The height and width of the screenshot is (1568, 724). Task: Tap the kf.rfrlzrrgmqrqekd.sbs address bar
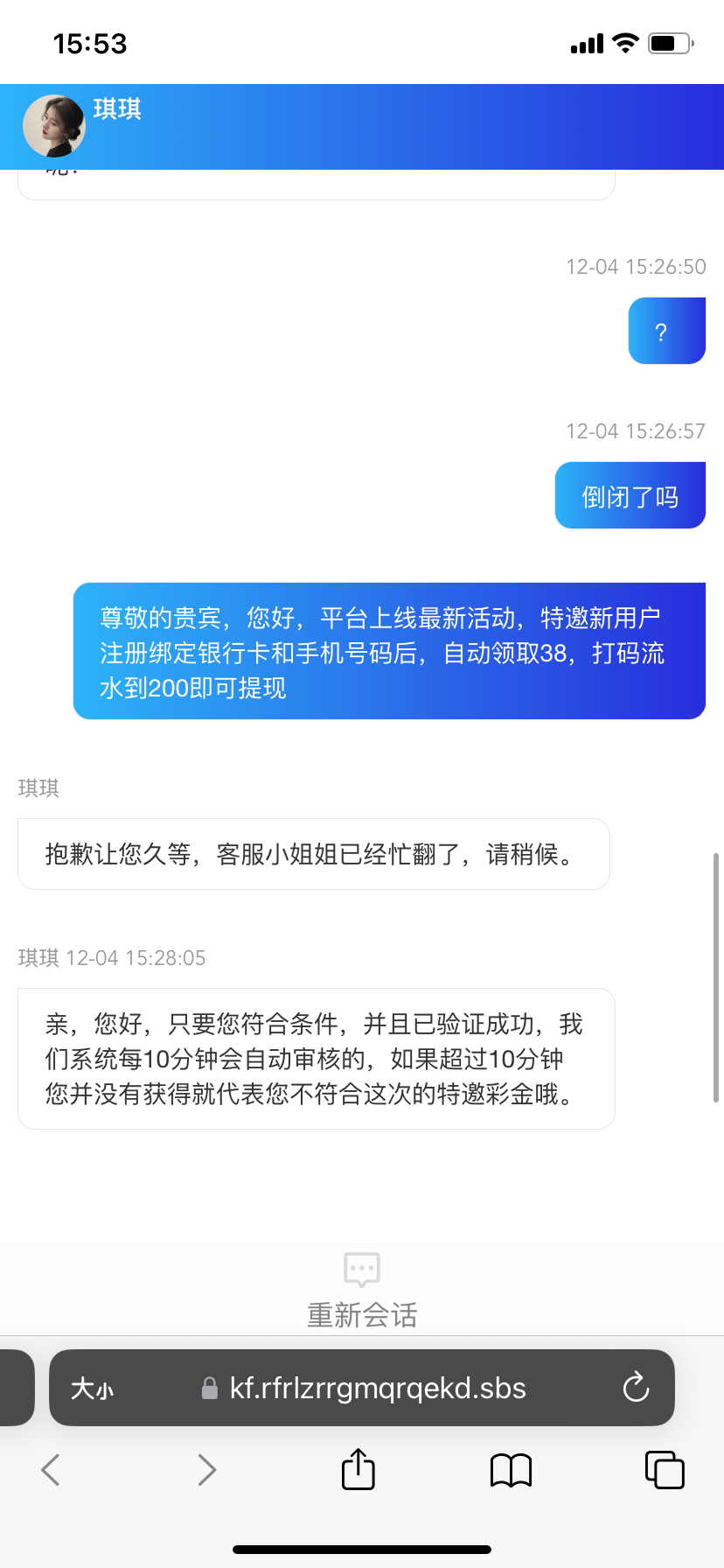(x=376, y=1389)
